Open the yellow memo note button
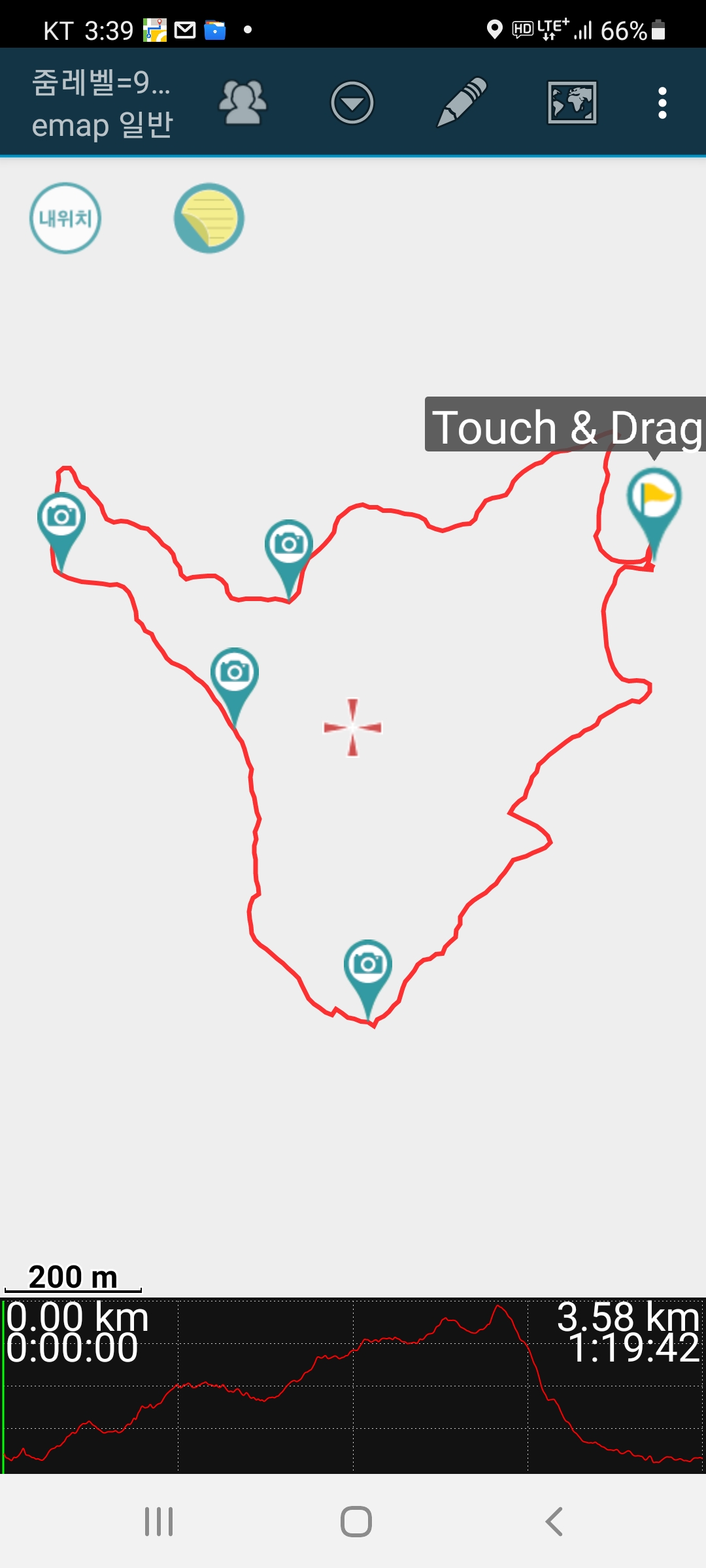The height and width of the screenshot is (1568, 706). (209, 218)
